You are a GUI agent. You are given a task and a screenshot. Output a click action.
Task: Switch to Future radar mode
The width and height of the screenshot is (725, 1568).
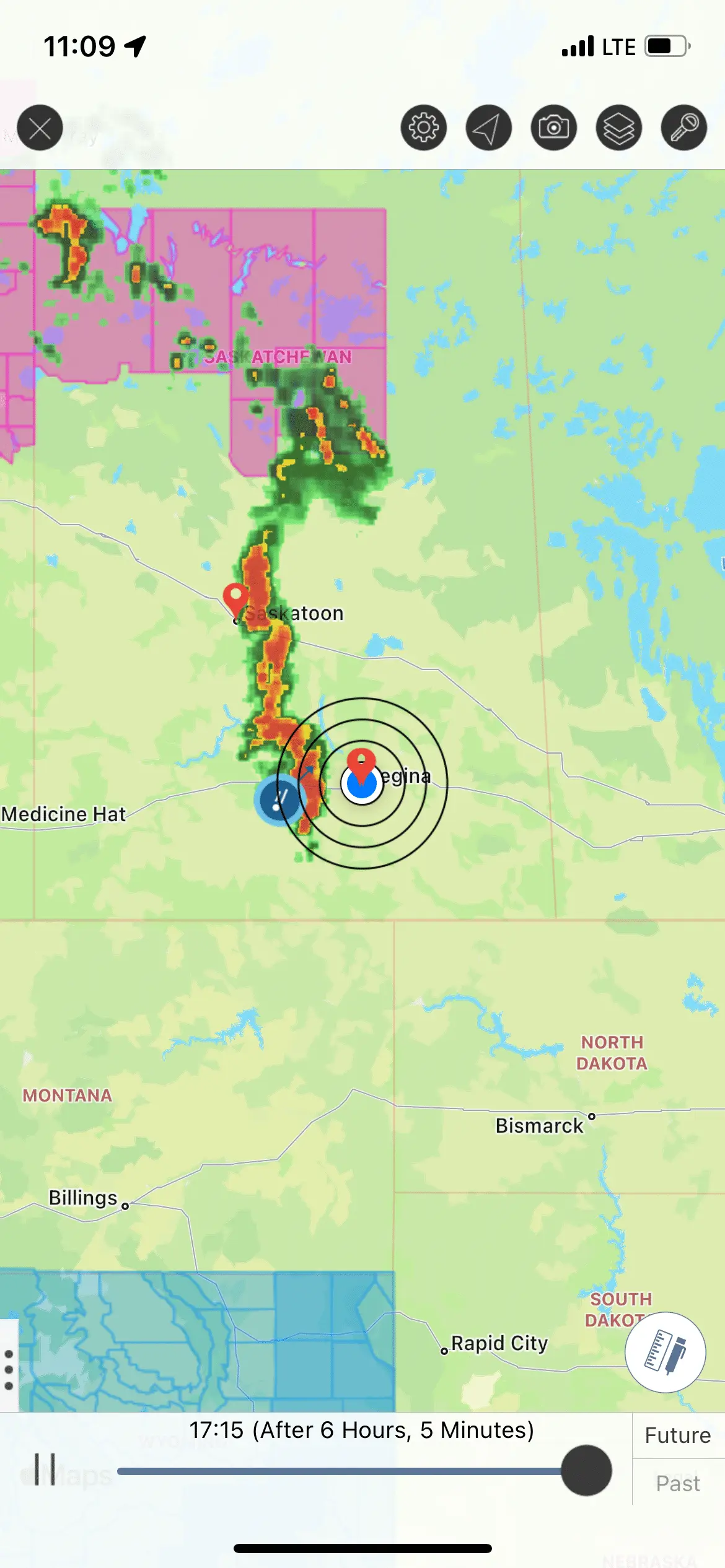click(678, 1435)
